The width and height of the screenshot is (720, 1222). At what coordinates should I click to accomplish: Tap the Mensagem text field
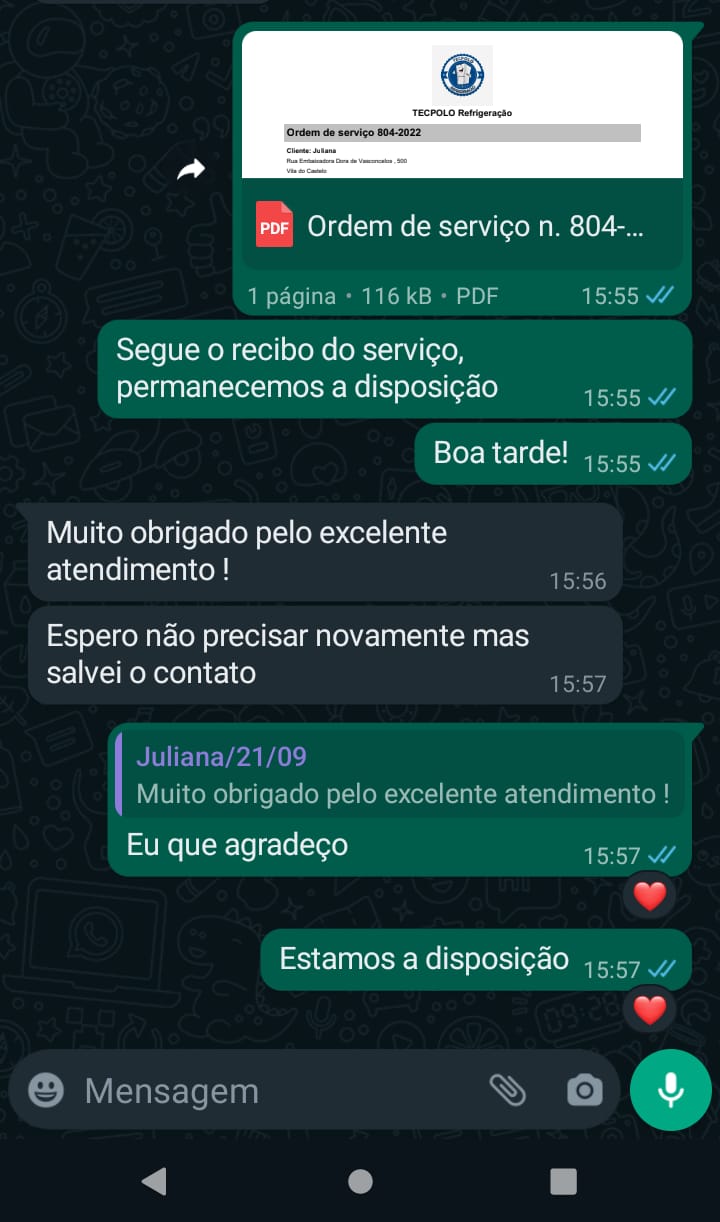pos(280,1091)
